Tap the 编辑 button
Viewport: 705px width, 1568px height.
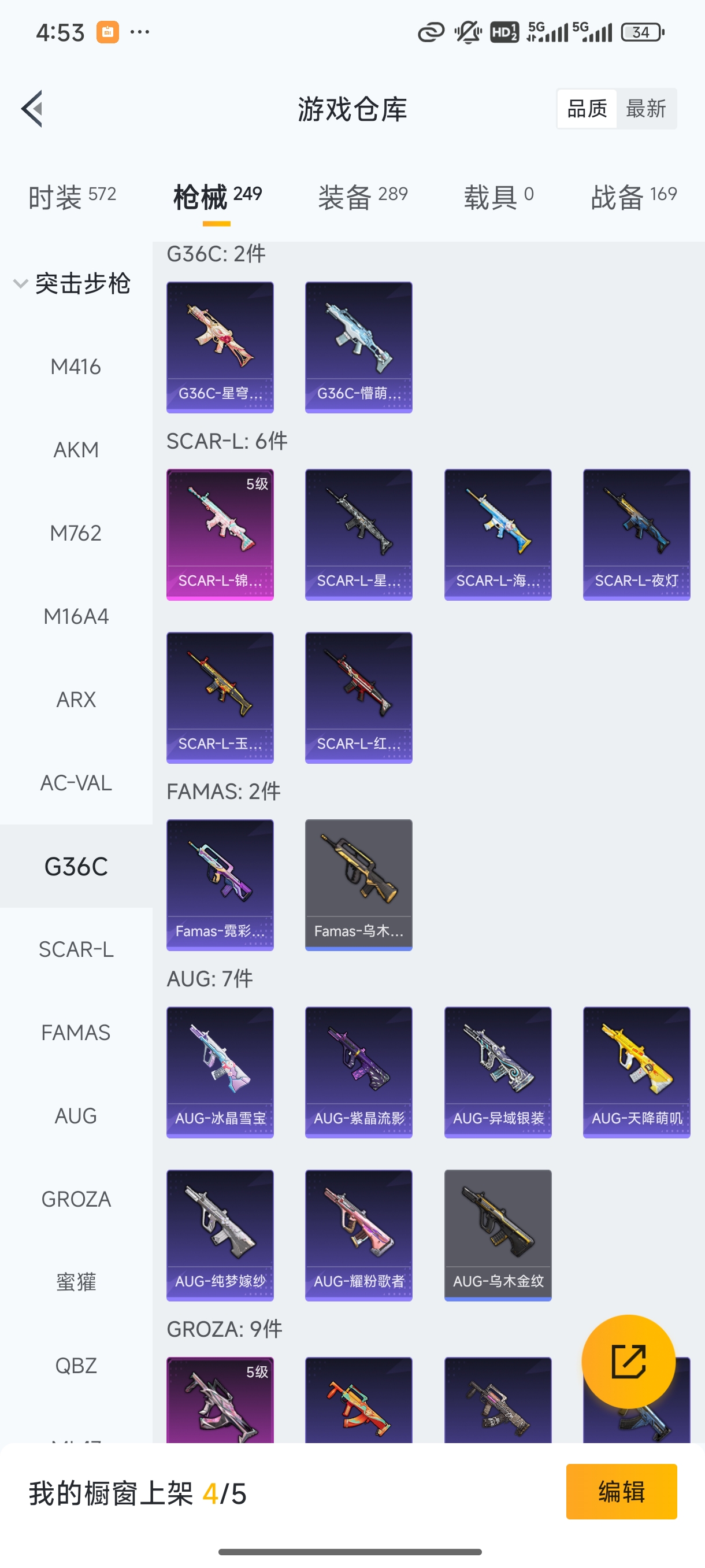tap(621, 1491)
